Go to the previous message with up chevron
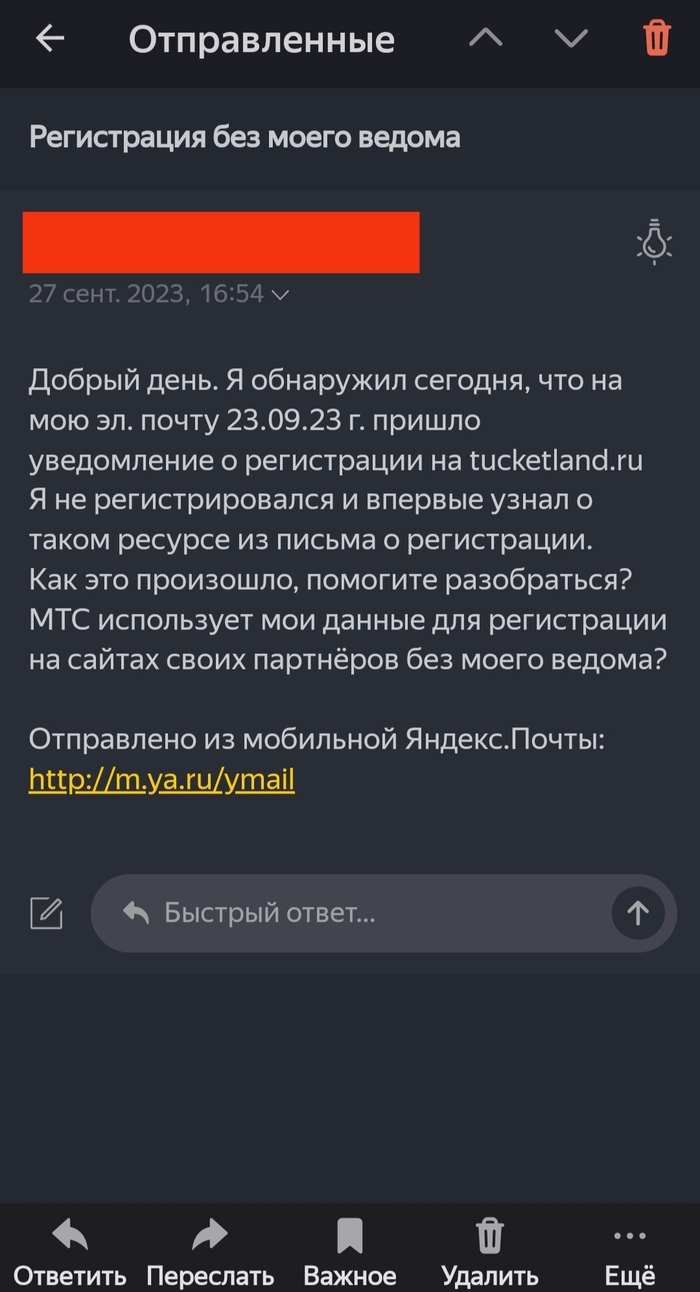This screenshot has width=700, height=1292. [x=486, y=39]
